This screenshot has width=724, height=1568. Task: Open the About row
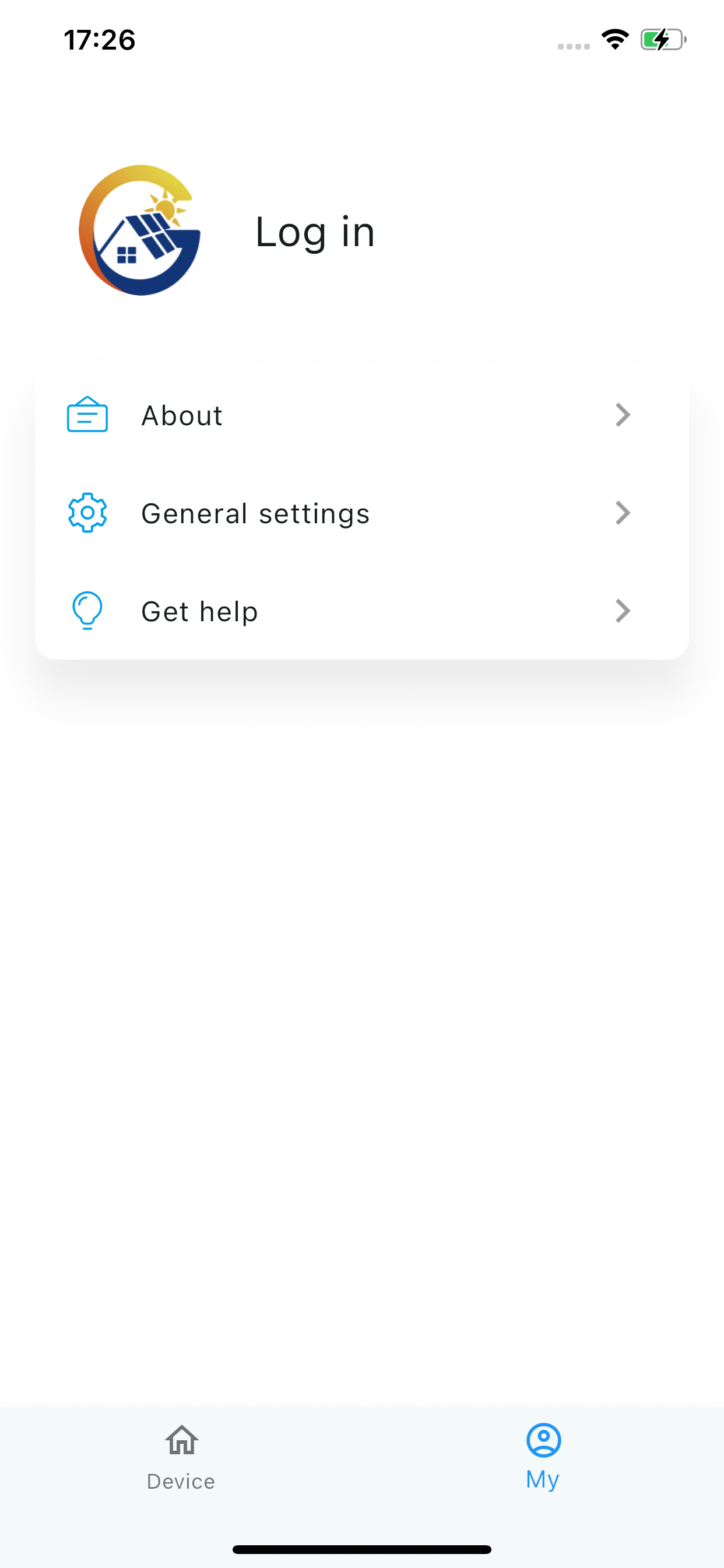(x=362, y=415)
